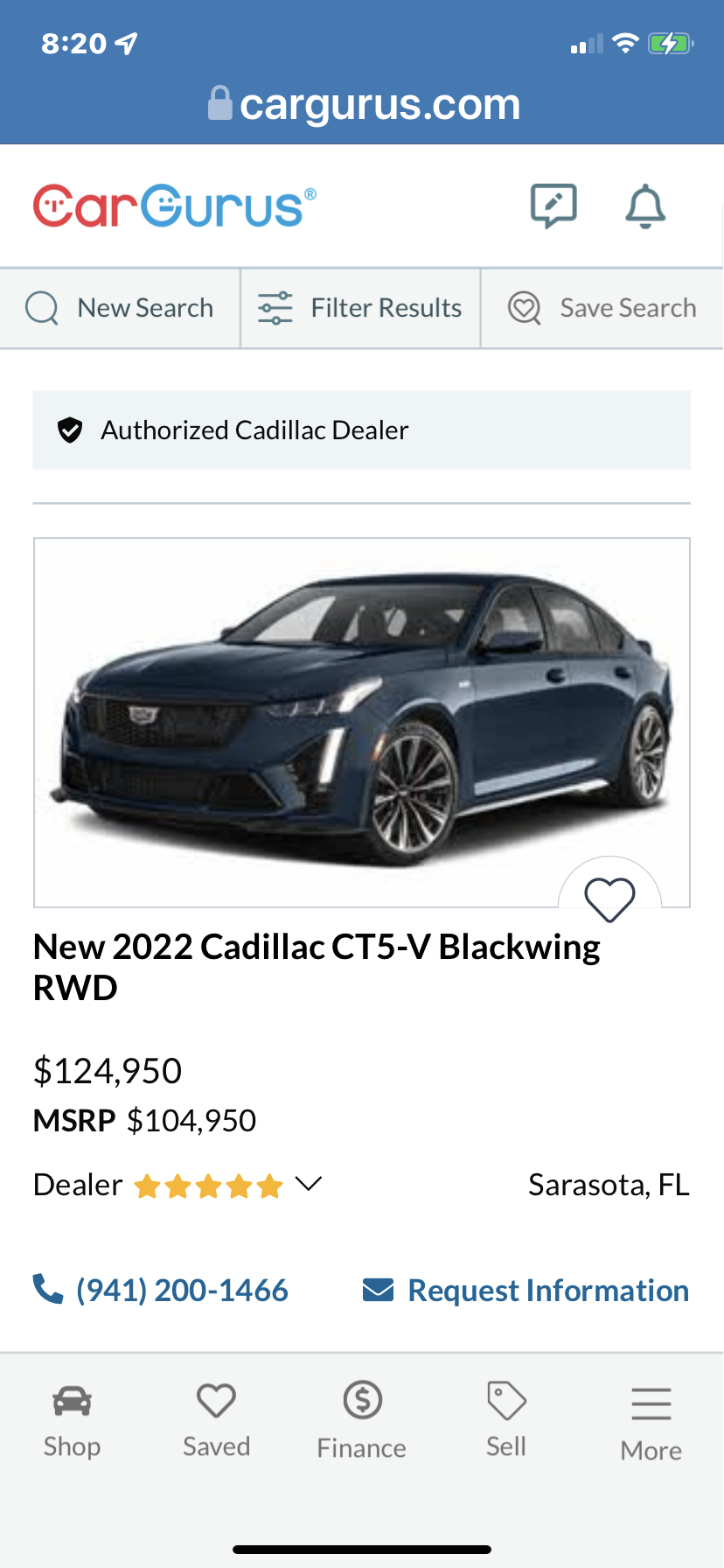724x1568 pixels.
Task: Open Filter Results
Action: 360,308
